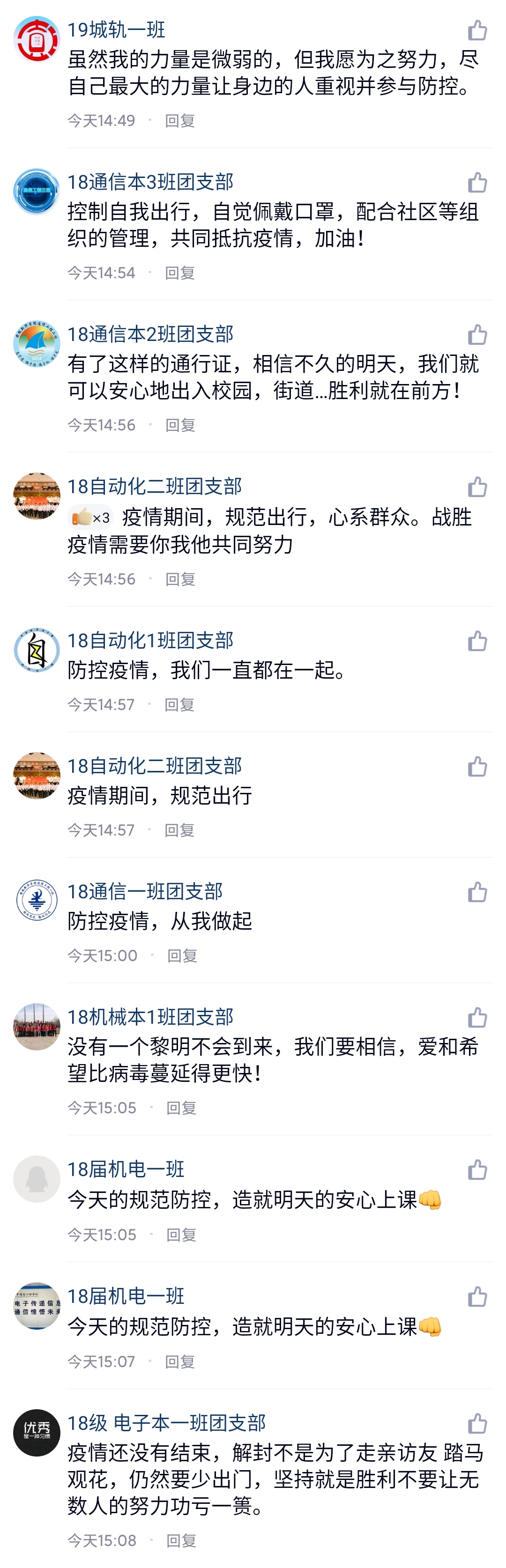Like 18机械本1班团支部's comment
Image resolution: width=506 pixels, height=1568 pixels.
477,1018
